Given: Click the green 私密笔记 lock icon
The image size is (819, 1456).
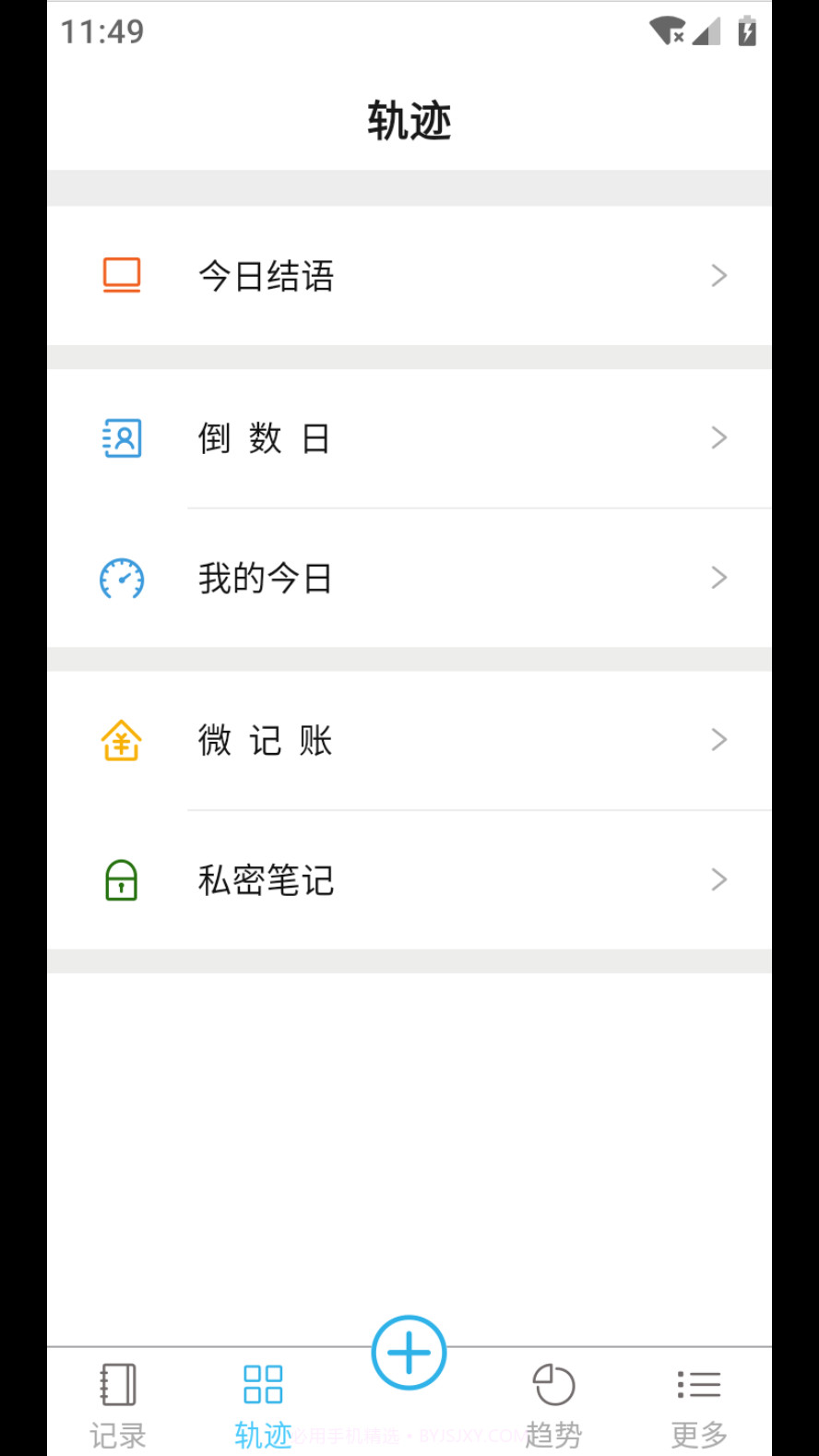Looking at the screenshot, I should tap(121, 879).
